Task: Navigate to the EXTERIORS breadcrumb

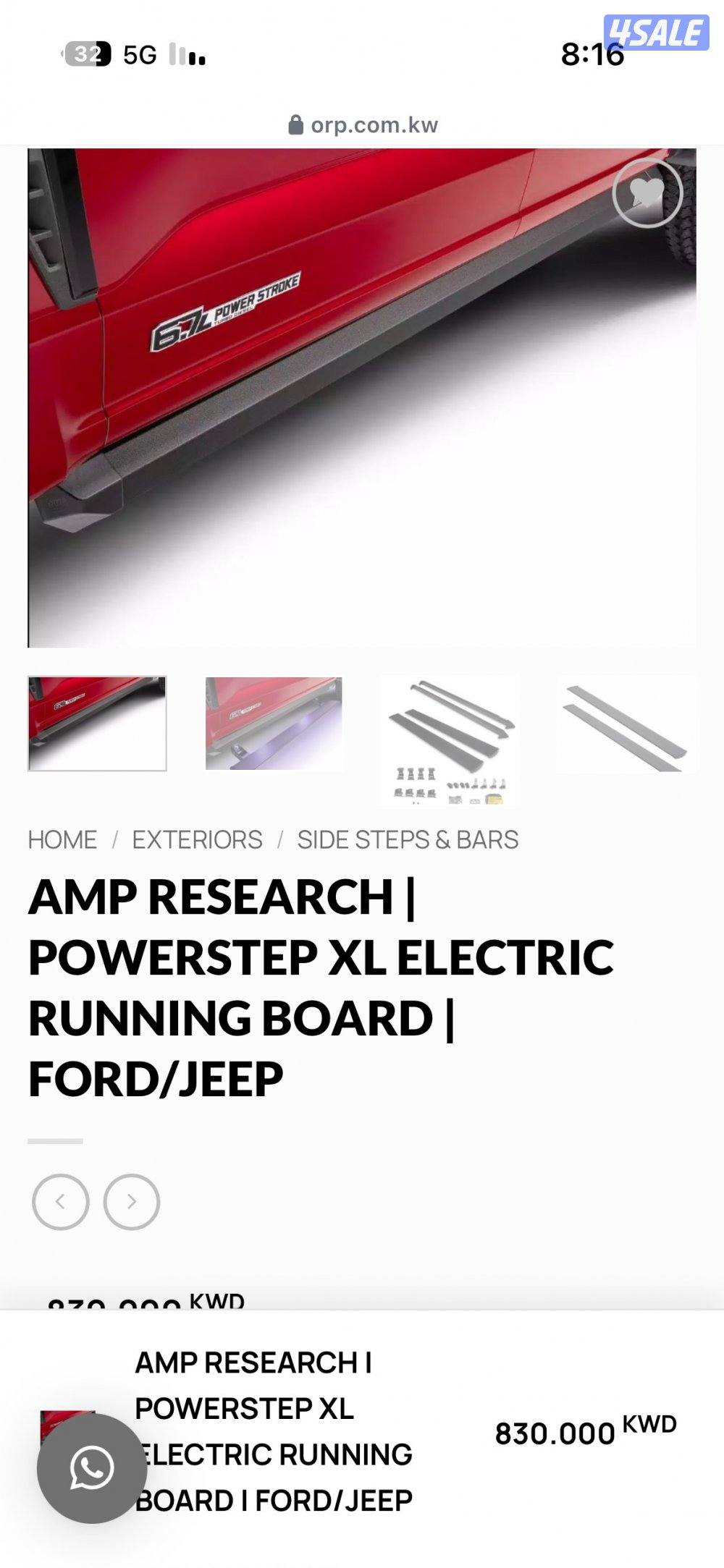Action: (x=198, y=840)
